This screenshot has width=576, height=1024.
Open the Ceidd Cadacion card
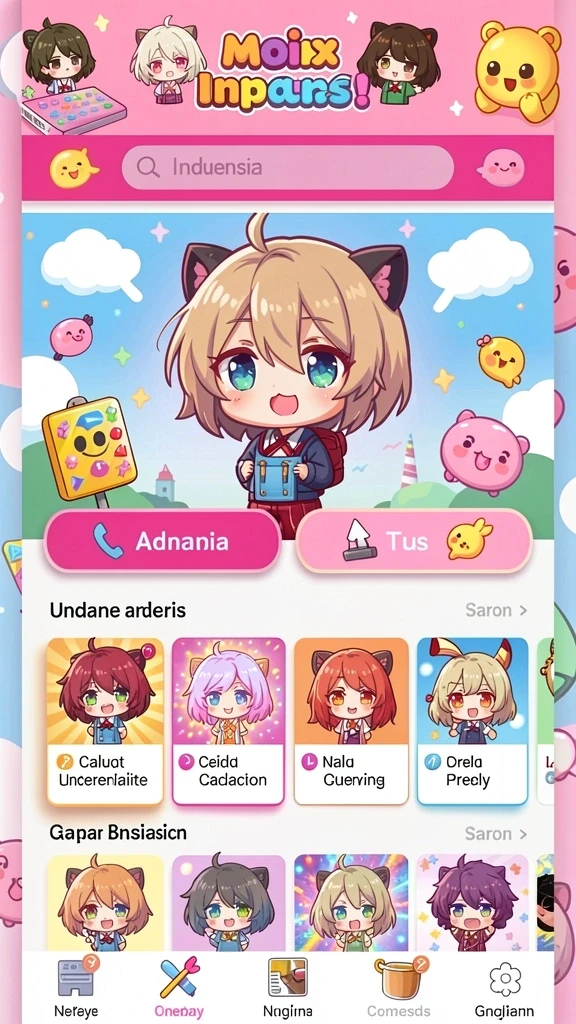pyautogui.click(x=229, y=721)
